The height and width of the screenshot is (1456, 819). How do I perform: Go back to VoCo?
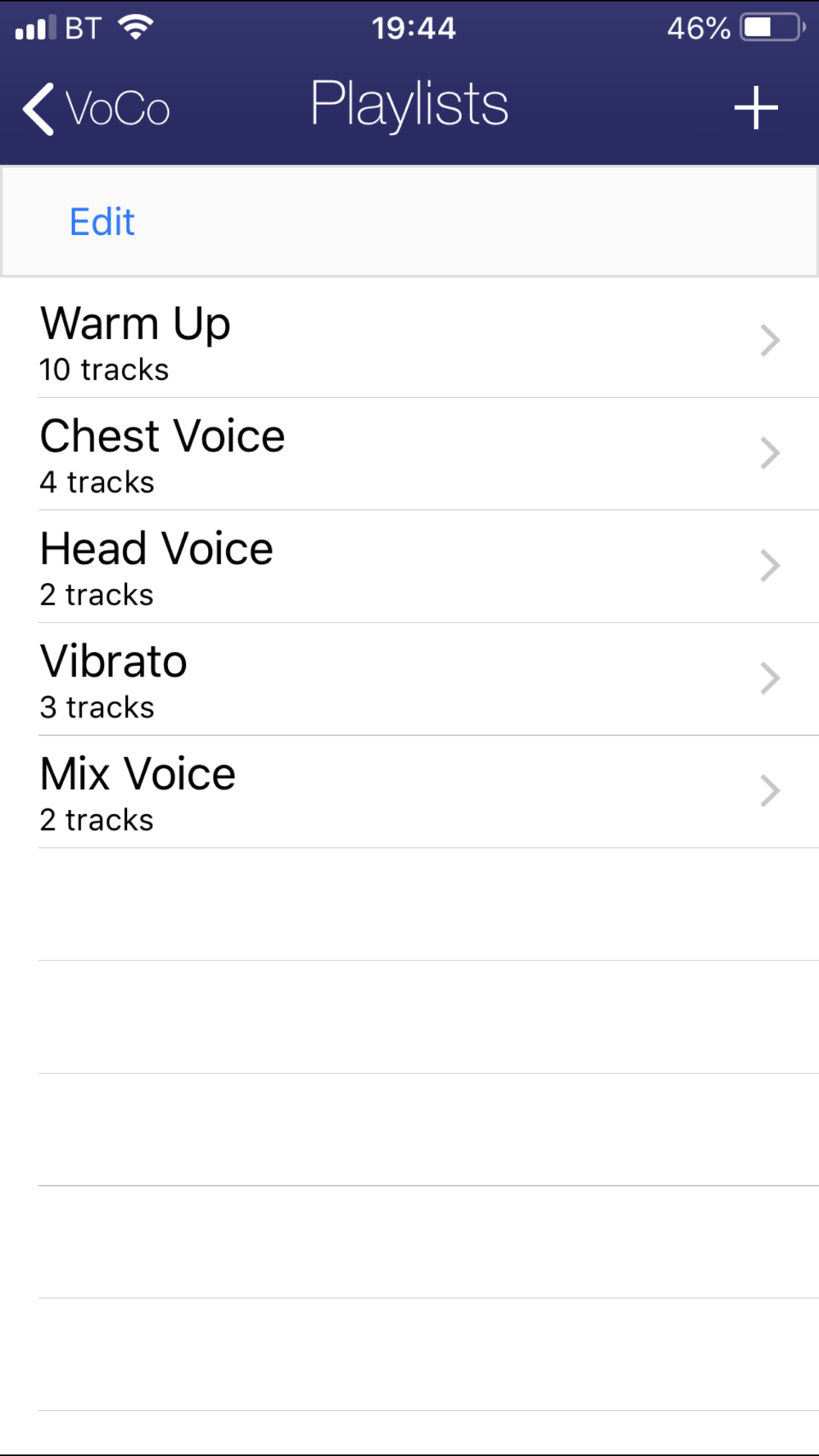tap(97, 108)
